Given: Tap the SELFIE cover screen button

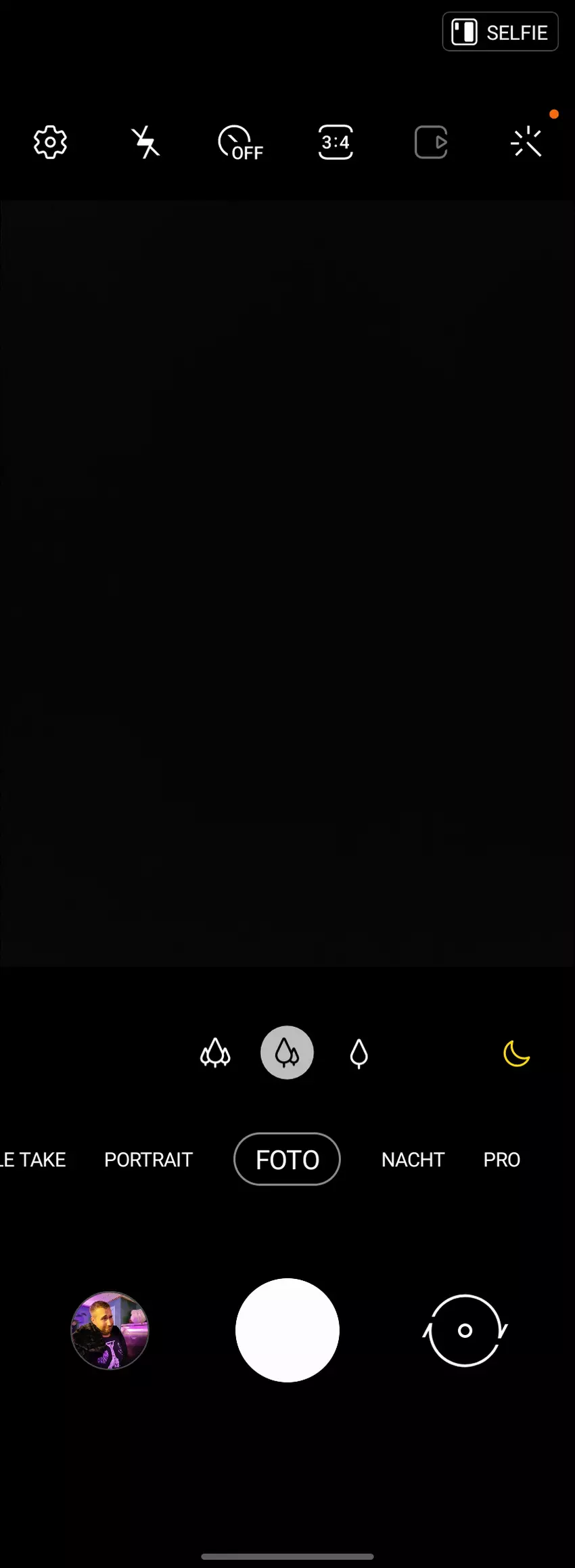Looking at the screenshot, I should [x=500, y=32].
